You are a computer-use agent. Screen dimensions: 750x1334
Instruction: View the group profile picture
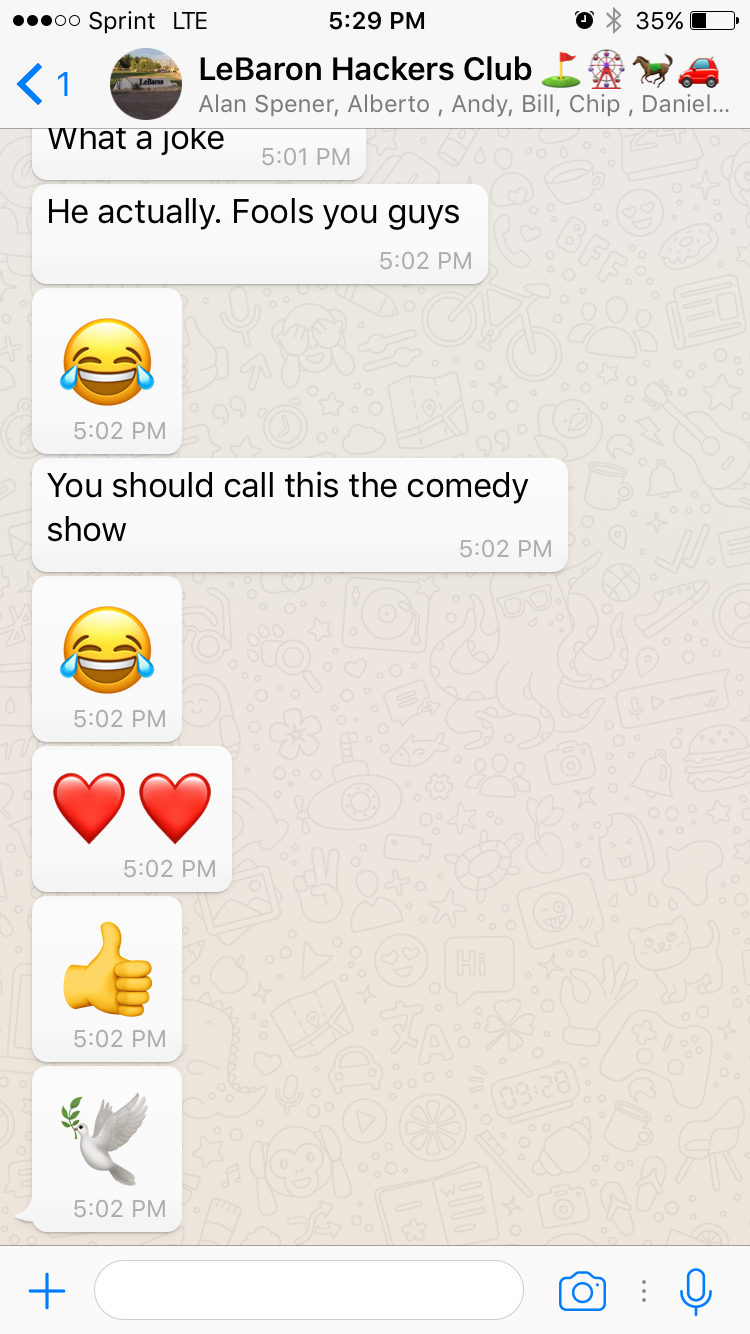pos(146,84)
